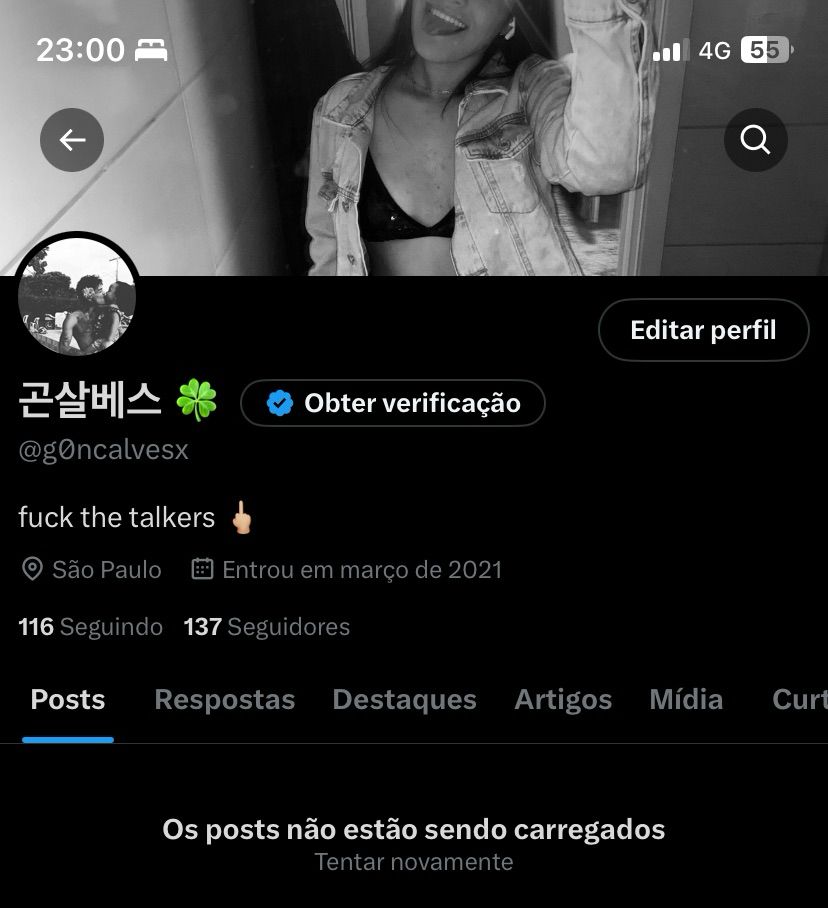Go back using the arrow icon
Screen dimensions: 828x908
click(72, 140)
